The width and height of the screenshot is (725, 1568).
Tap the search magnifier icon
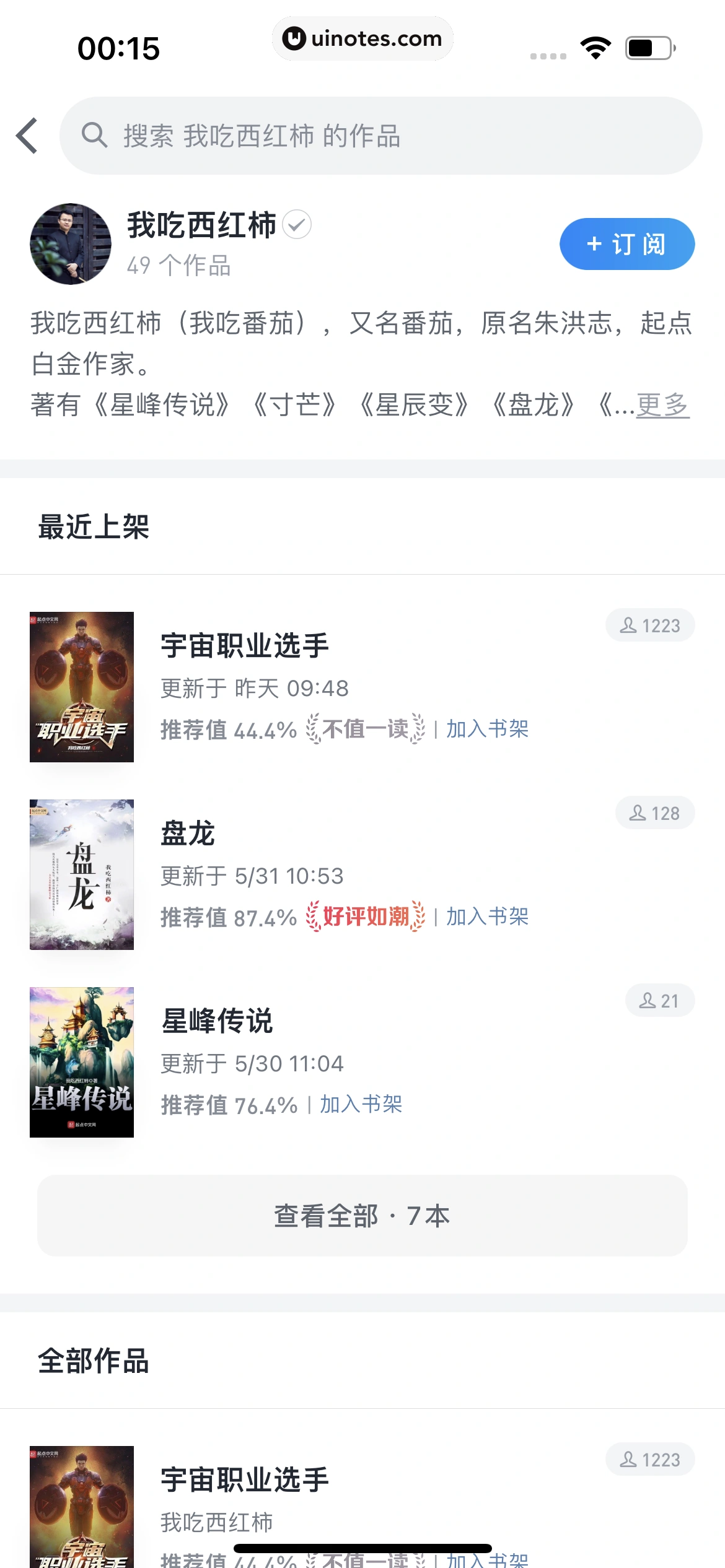93,136
